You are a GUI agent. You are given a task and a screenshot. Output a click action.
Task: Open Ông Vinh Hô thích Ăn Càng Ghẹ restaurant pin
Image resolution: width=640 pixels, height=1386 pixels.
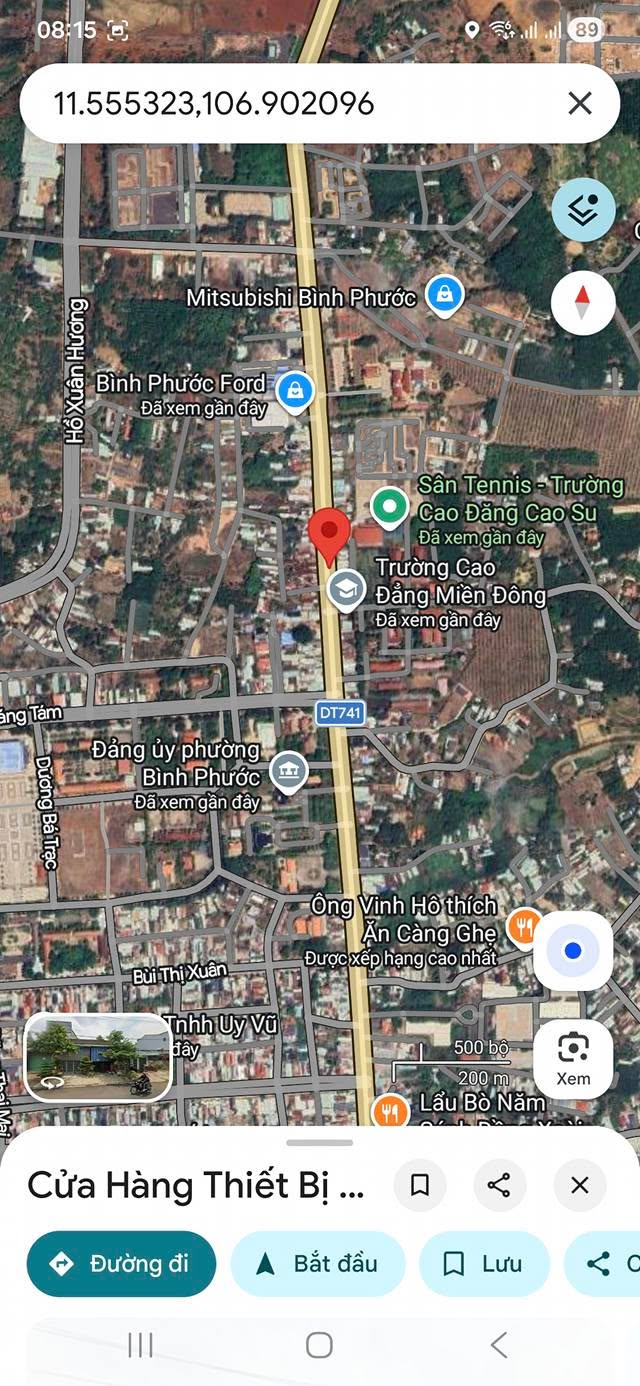(524, 926)
